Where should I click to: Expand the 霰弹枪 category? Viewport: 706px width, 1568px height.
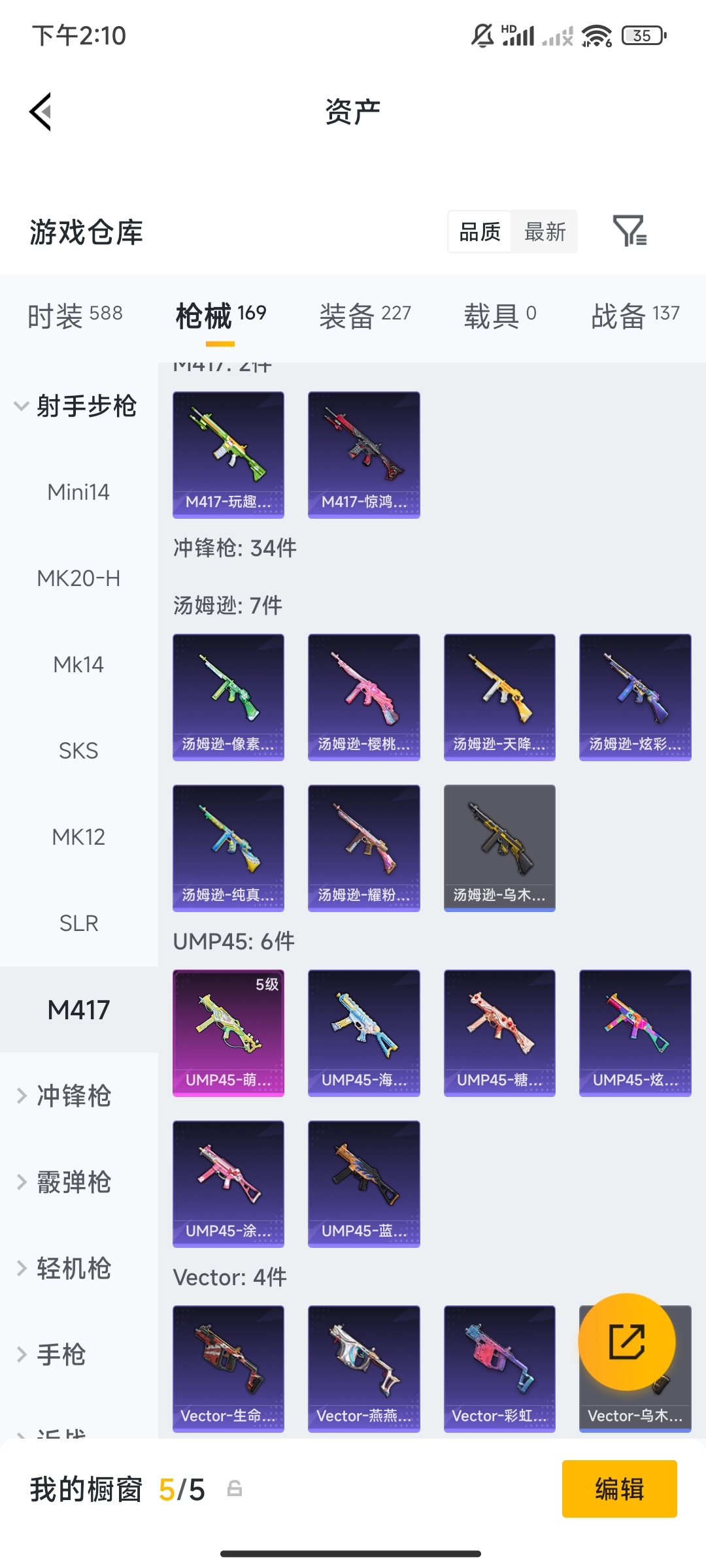pyautogui.click(x=72, y=1182)
